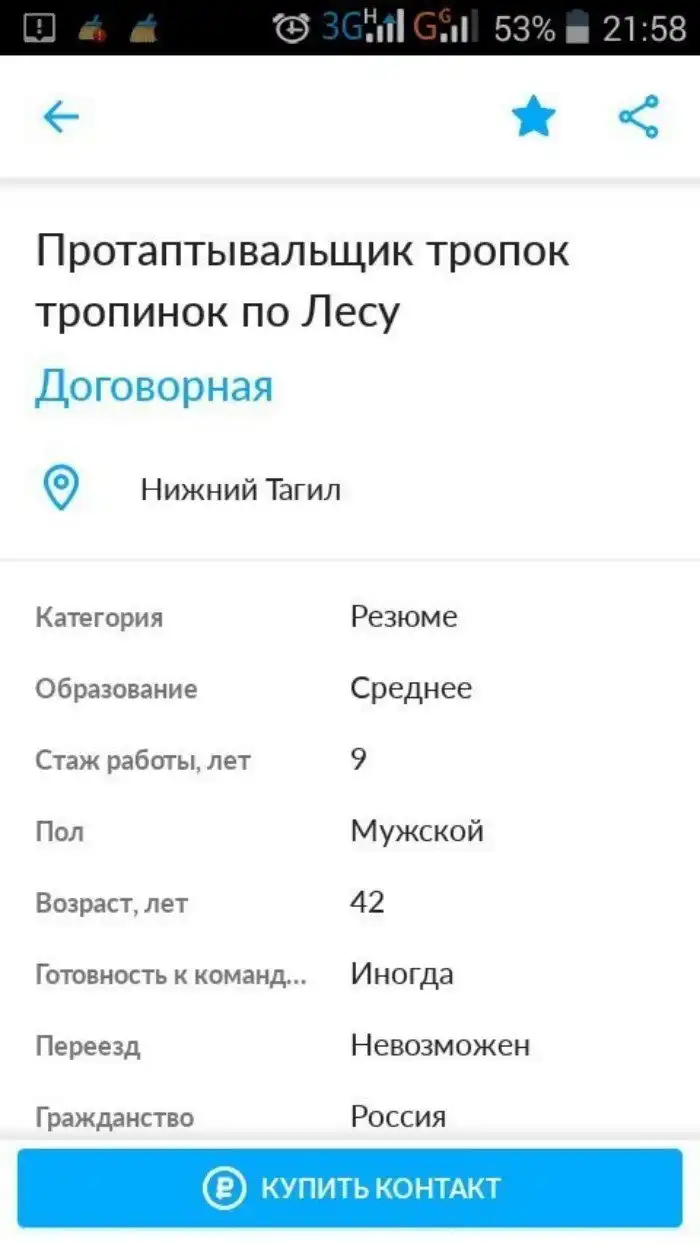Viewport: 700px width, 1245px height.
Task: Go back using the arrow icon
Action: [61, 118]
